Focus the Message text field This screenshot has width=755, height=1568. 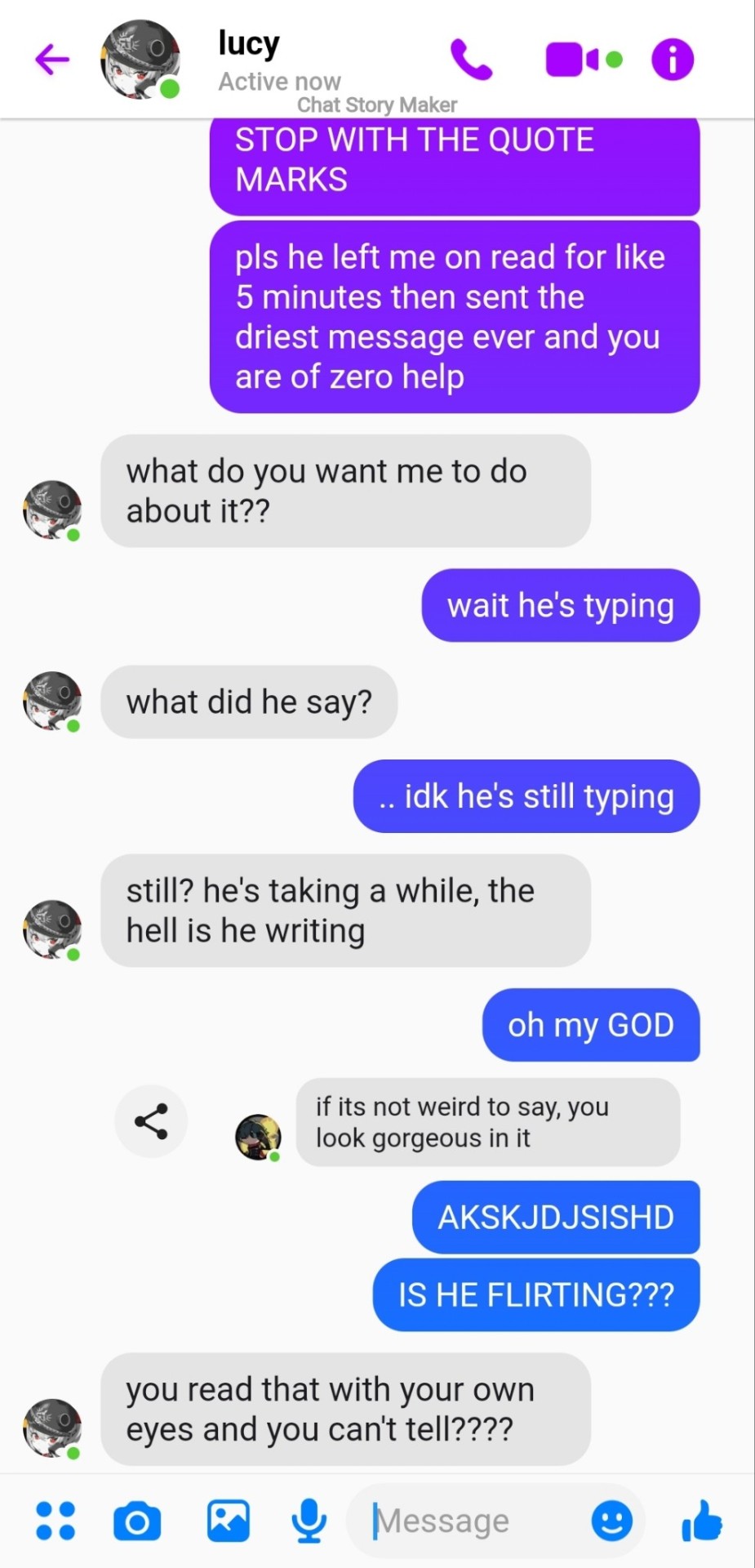click(465, 1521)
